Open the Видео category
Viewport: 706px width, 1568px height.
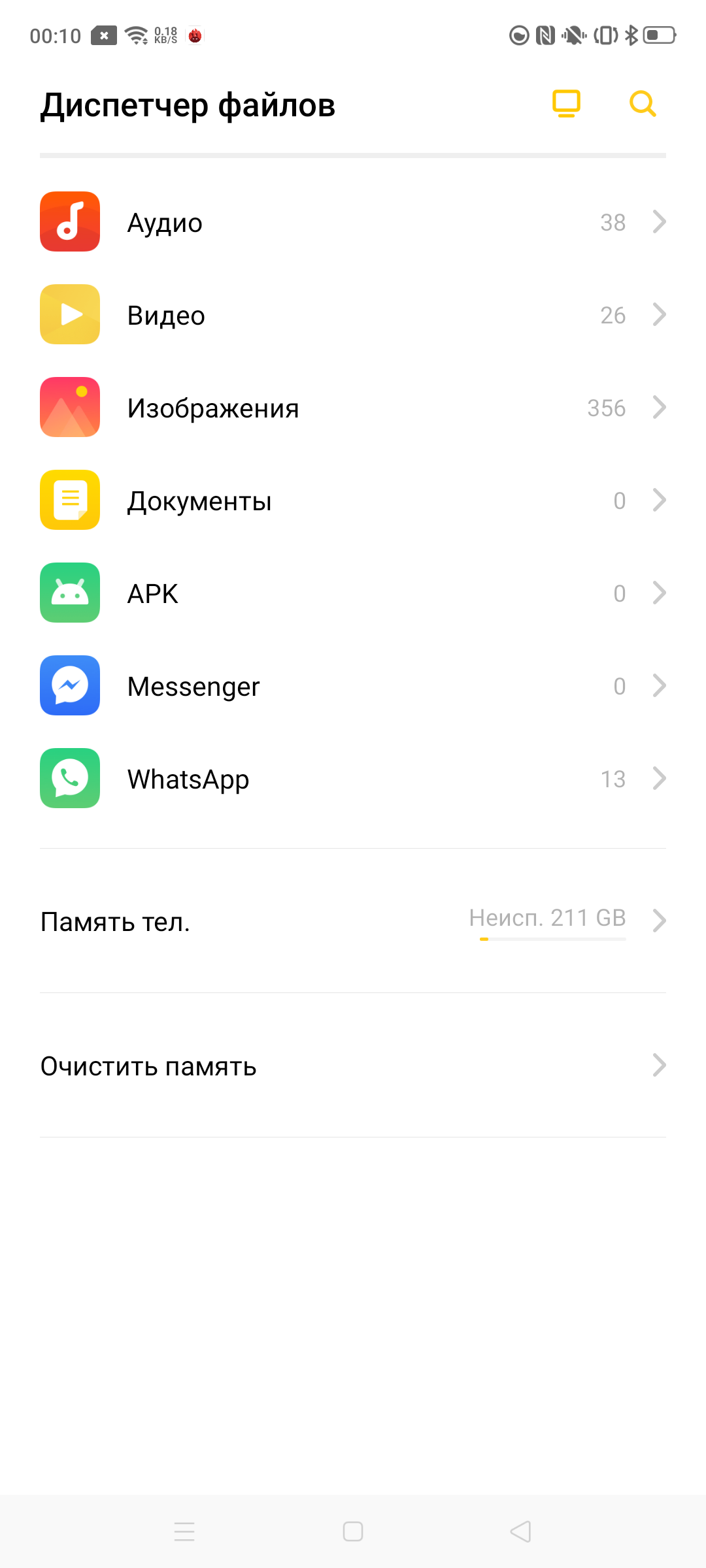click(x=353, y=314)
